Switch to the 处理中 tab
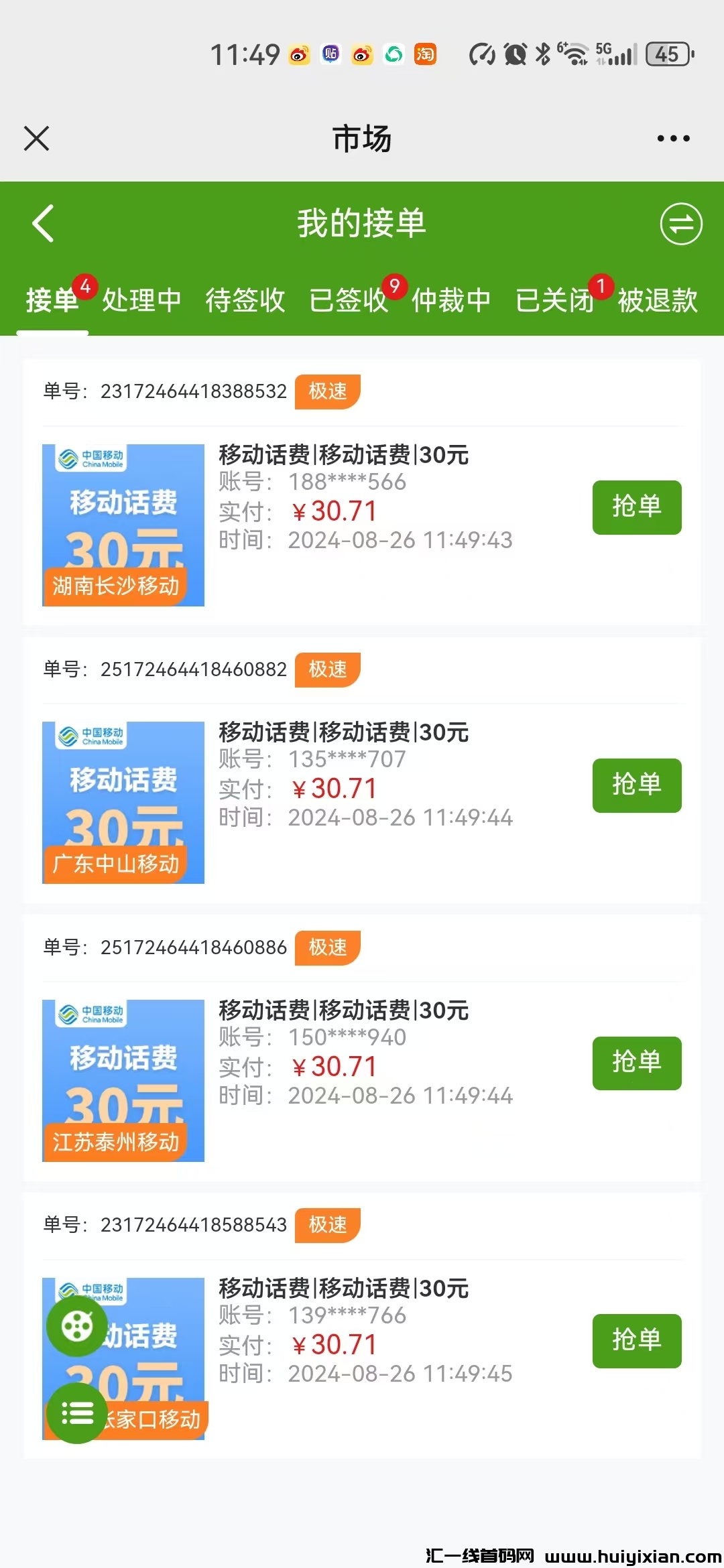 tap(141, 301)
